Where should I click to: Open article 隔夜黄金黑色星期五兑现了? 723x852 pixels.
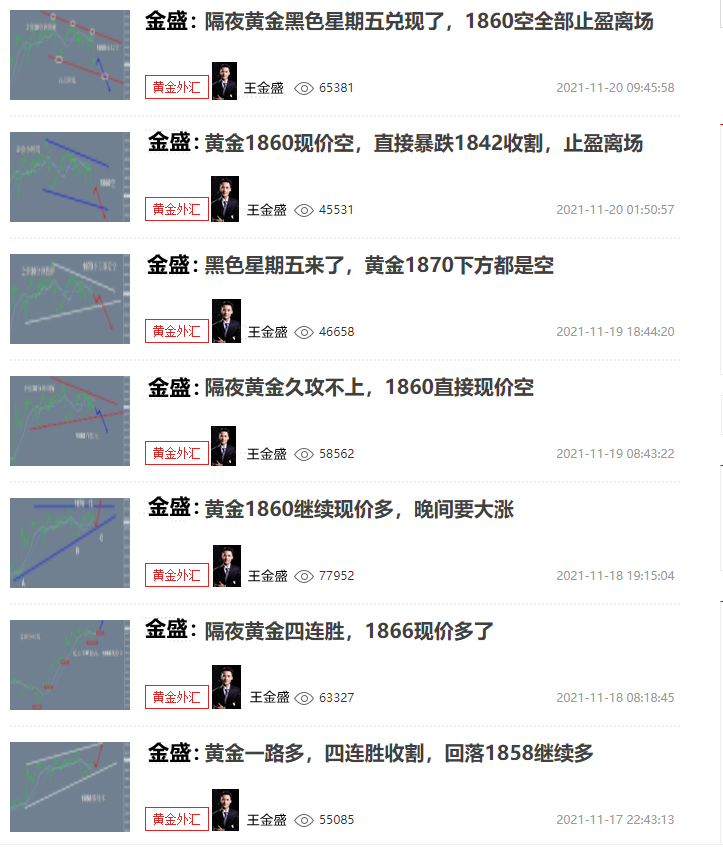tap(400, 22)
